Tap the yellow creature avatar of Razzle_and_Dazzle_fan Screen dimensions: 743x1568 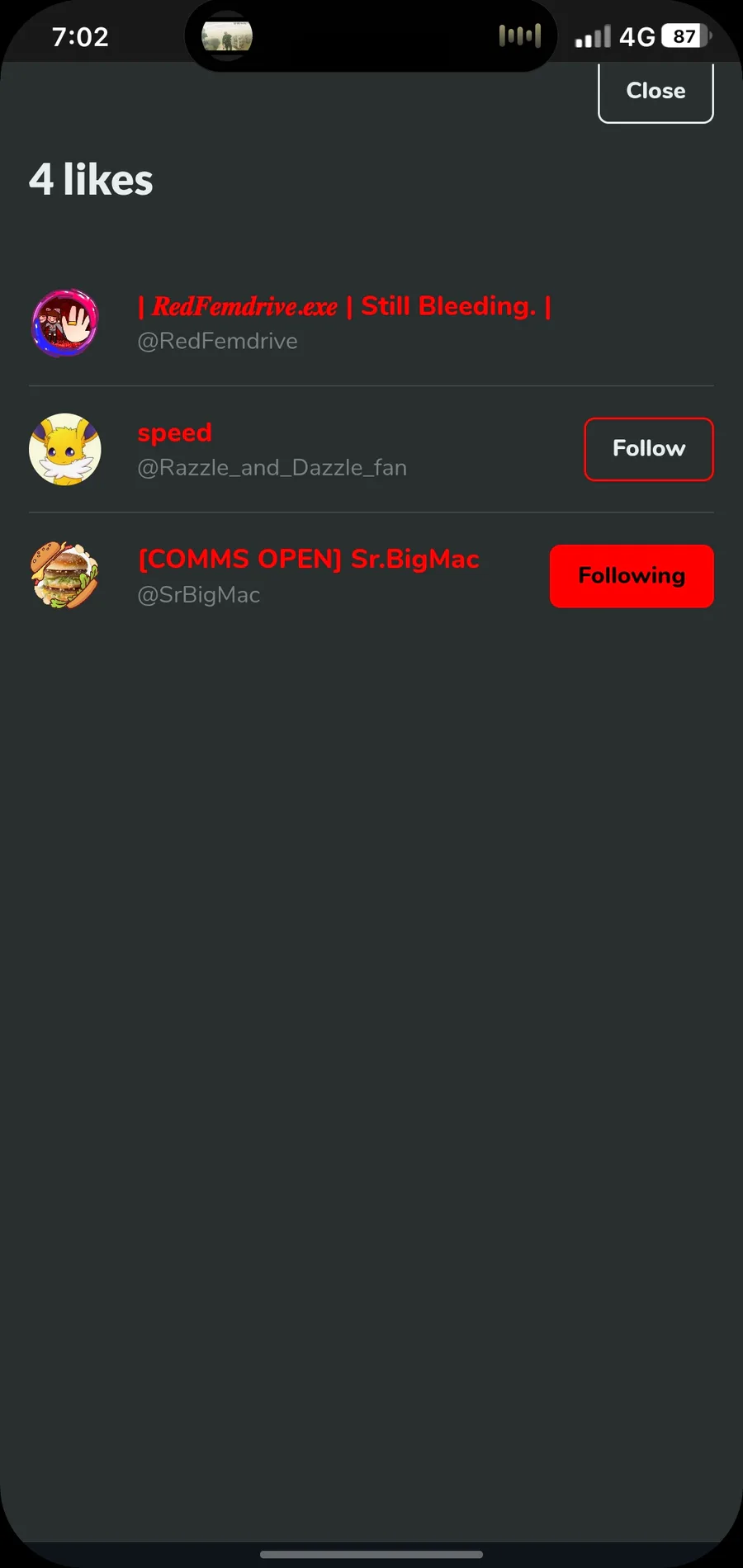tap(65, 449)
